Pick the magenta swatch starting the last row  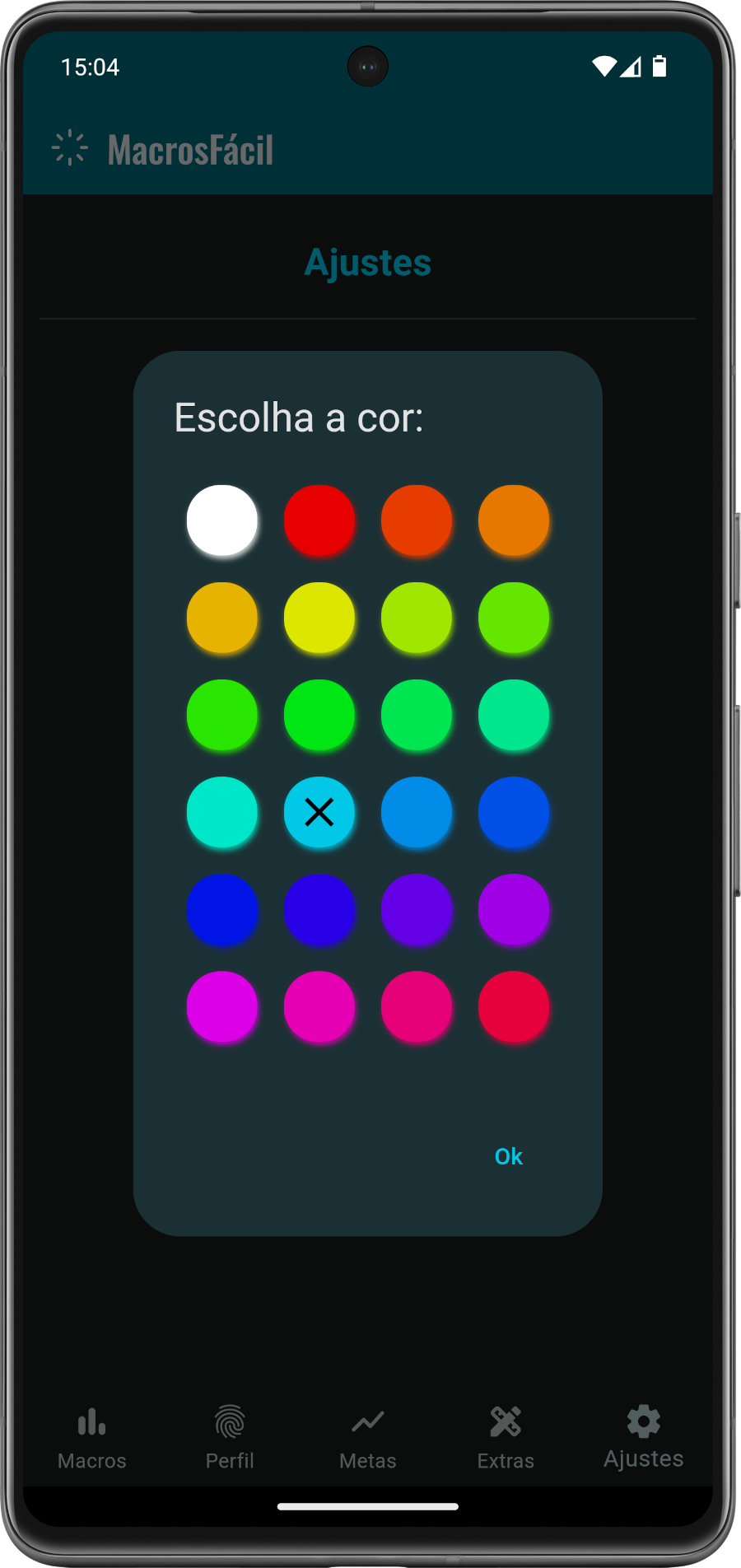point(222,1006)
